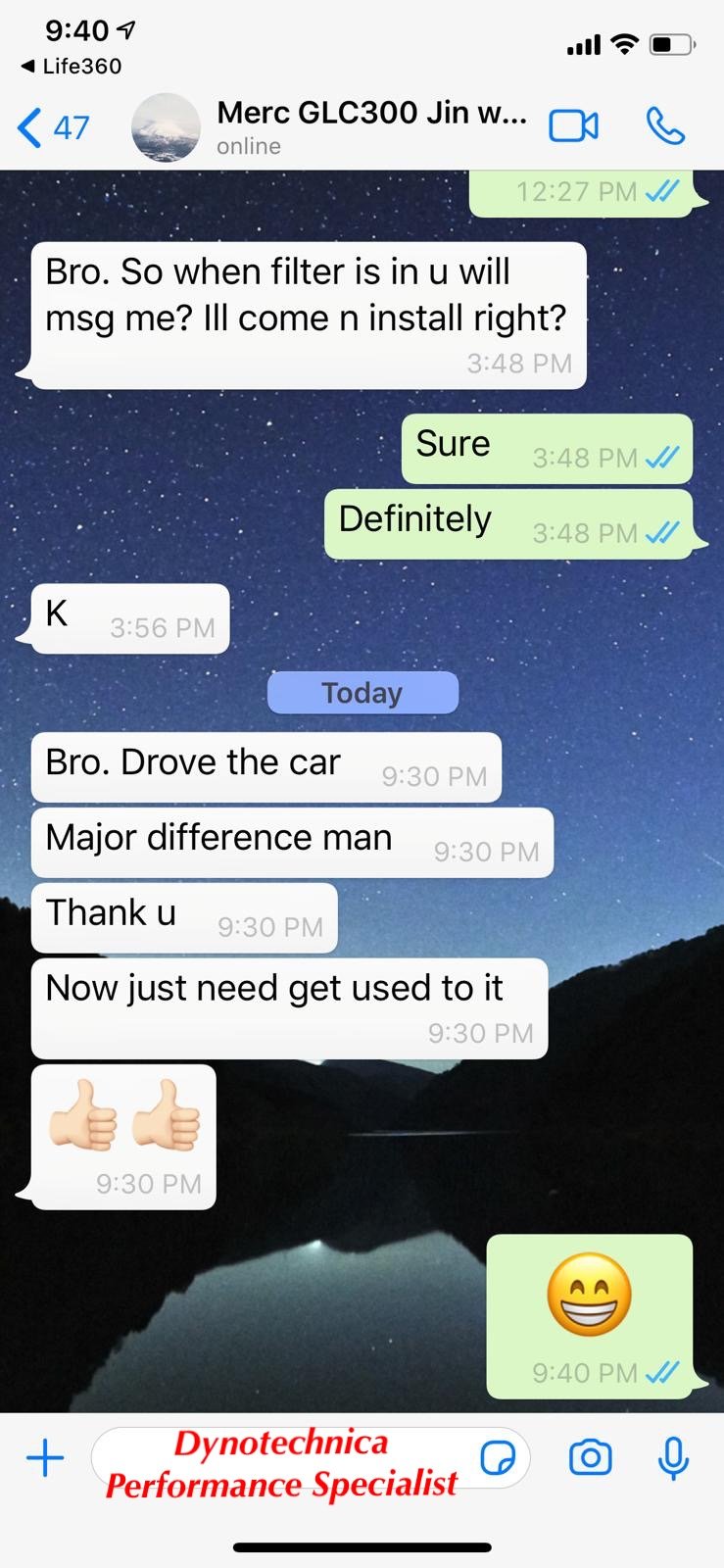Return to the Life360 app
Screen dimensions: 724x1568
[72, 67]
